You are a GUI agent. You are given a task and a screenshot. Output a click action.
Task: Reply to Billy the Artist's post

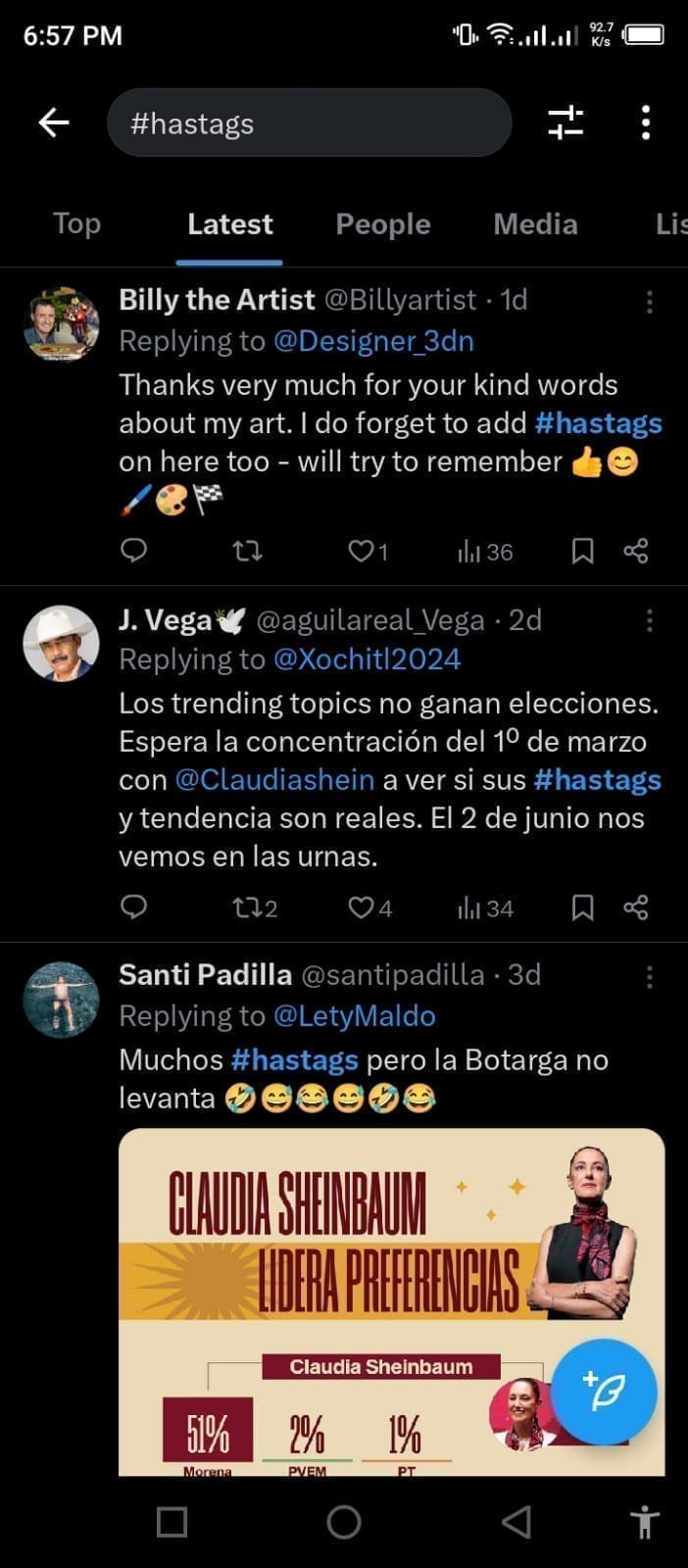[133, 552]
